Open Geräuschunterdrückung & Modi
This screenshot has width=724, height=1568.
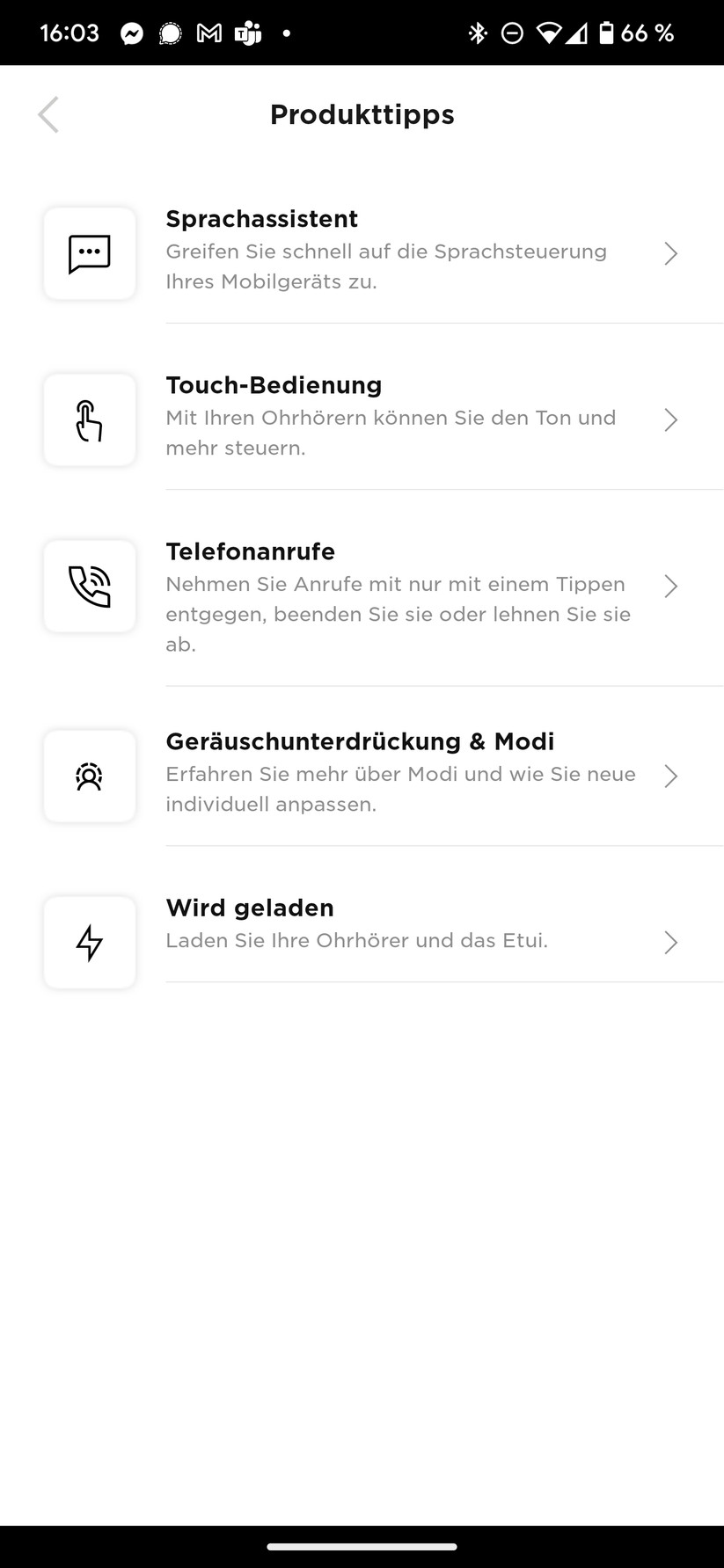pyautogui.click(x=387, y=775)
